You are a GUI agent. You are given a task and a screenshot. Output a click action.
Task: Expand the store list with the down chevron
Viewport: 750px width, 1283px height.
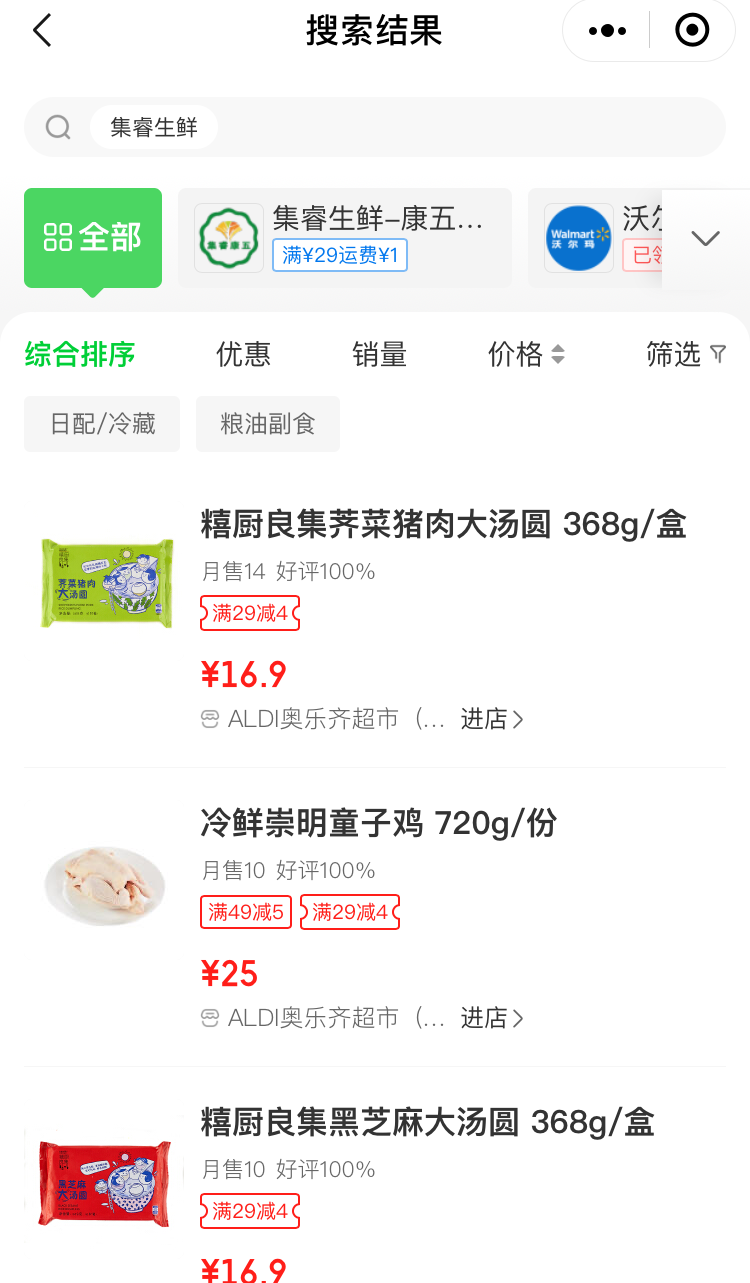coord(705,238)
